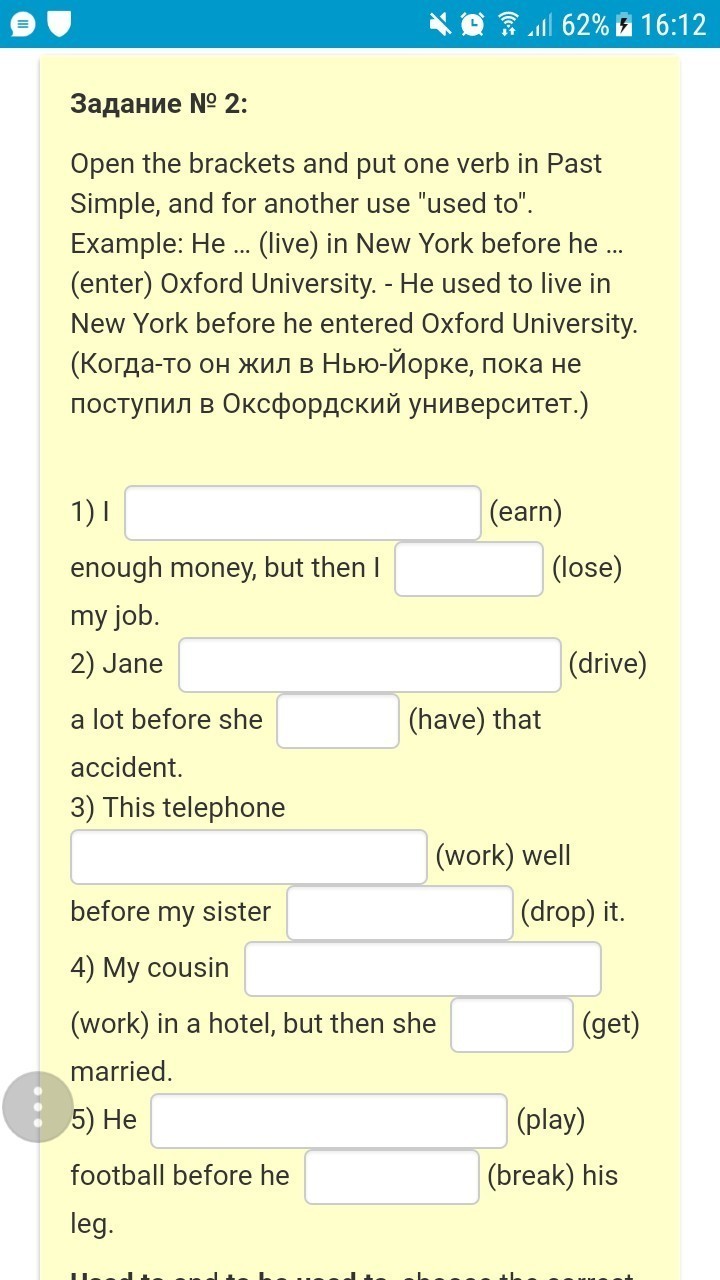Tap the blank before (have) that accident
This screenshot has width=720, height=1280.
pos(338,721)
